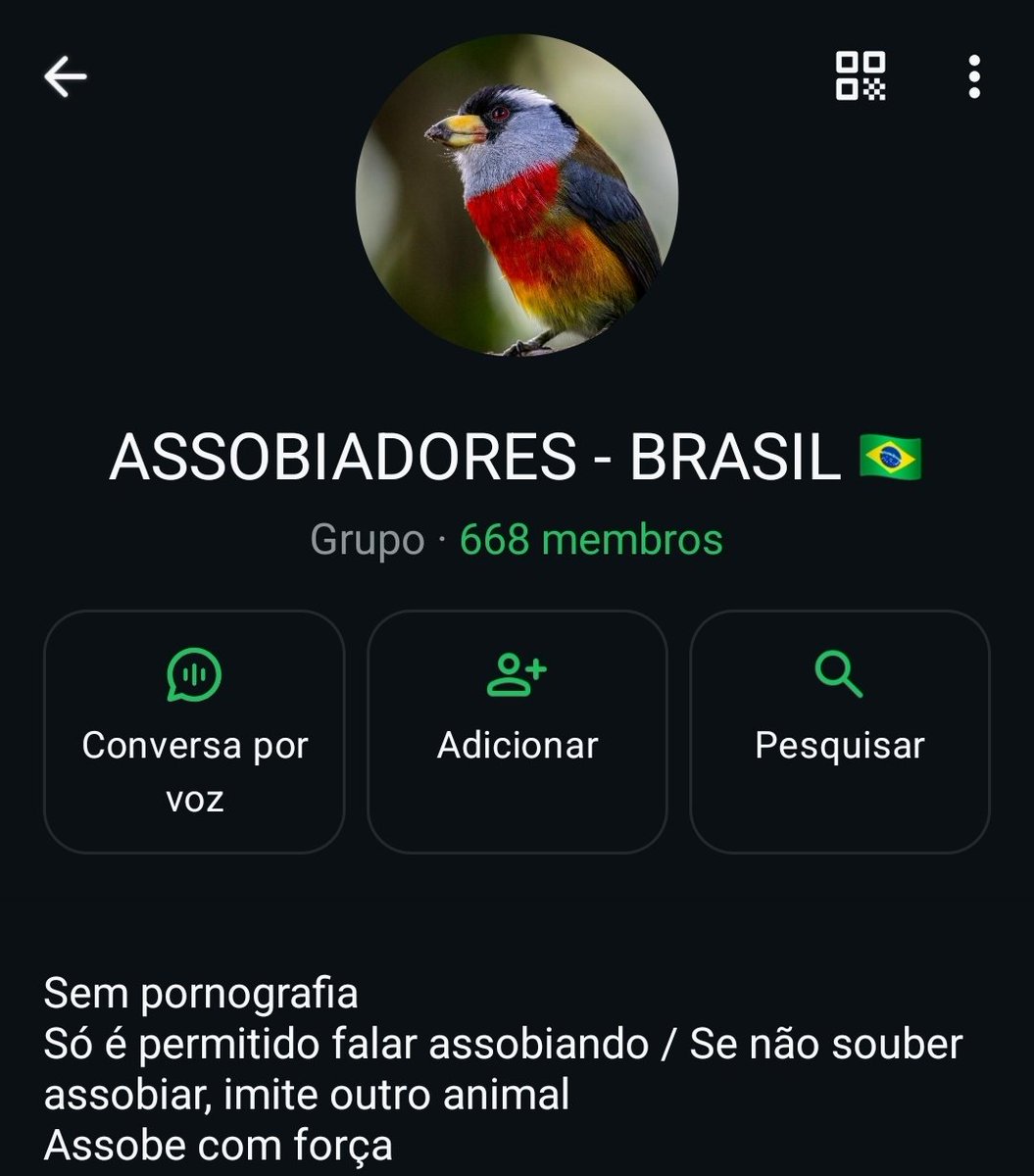Open the 668 membros list

[x=591, y=540]
